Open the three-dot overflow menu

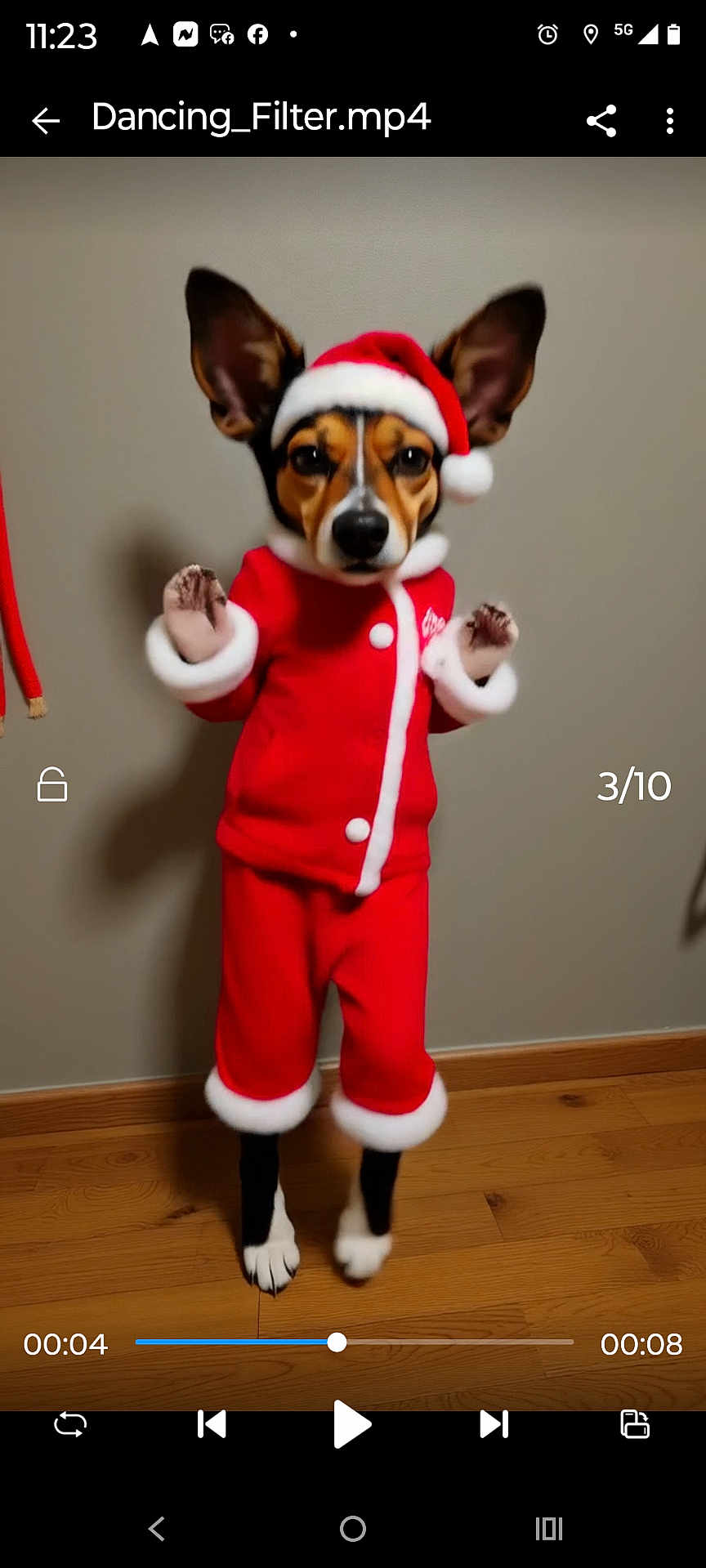[x=669, y=121]
